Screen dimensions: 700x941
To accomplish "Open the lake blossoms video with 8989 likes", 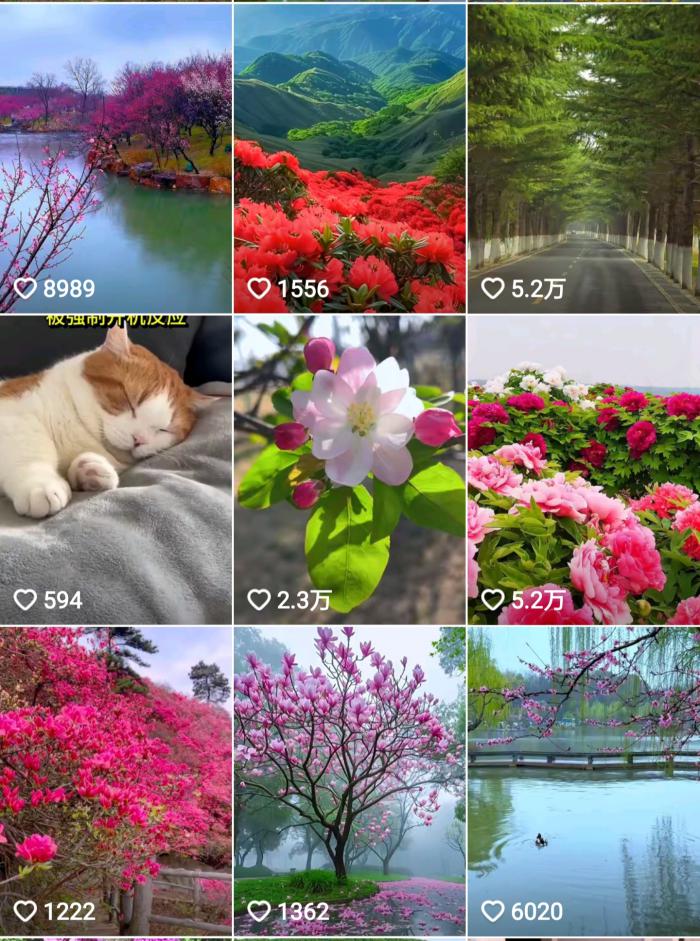I will [115, 158].
